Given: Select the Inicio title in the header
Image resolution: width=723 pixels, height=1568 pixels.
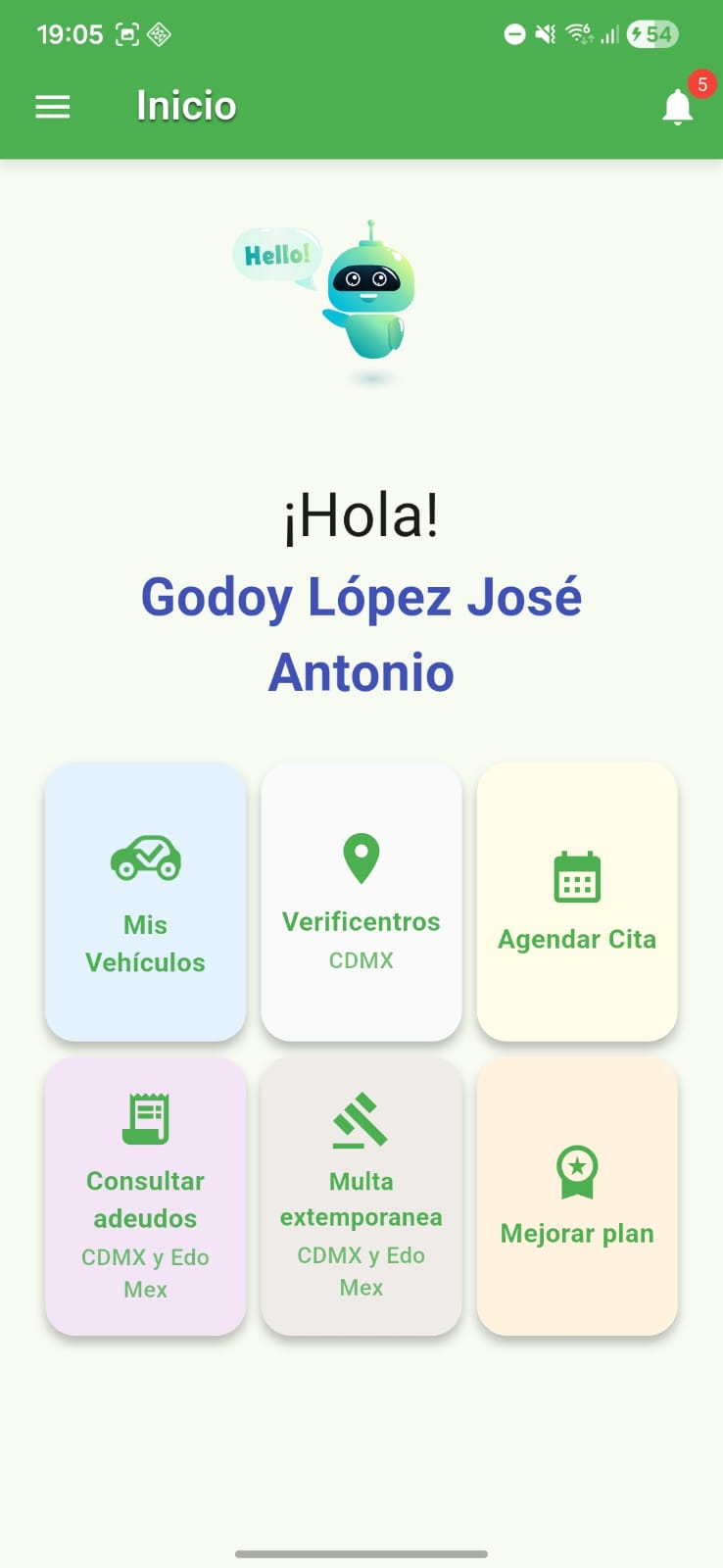Looking at the screenshot, I should point(186,104).
